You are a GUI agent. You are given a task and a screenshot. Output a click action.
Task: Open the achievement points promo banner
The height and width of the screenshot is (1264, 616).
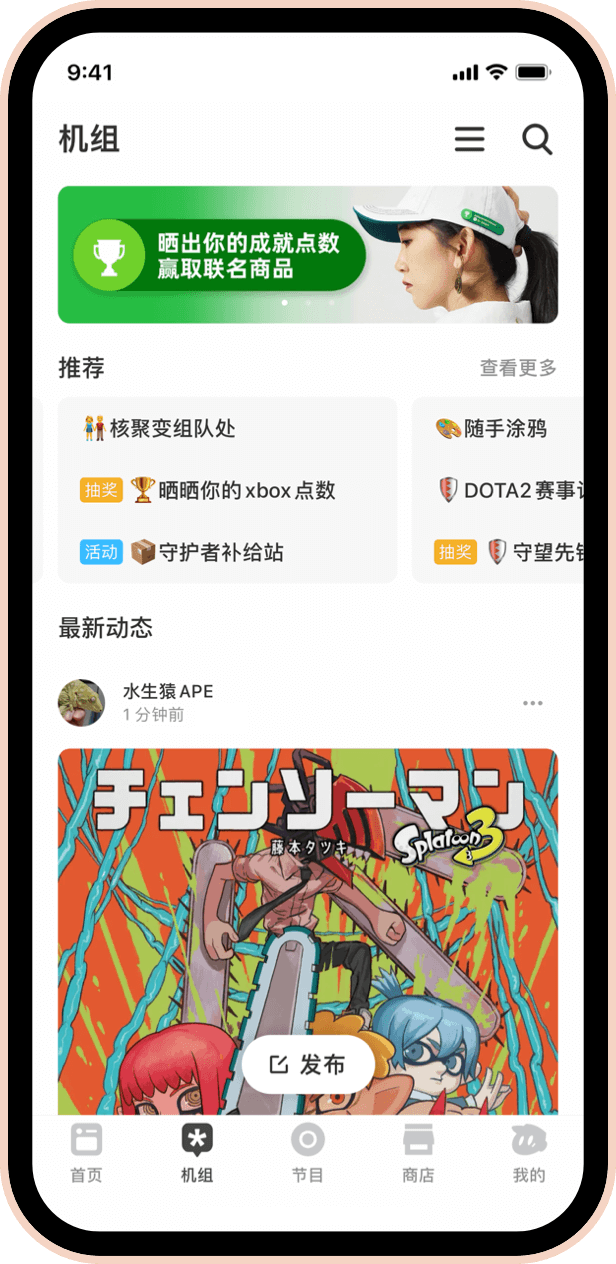(307, 255)
